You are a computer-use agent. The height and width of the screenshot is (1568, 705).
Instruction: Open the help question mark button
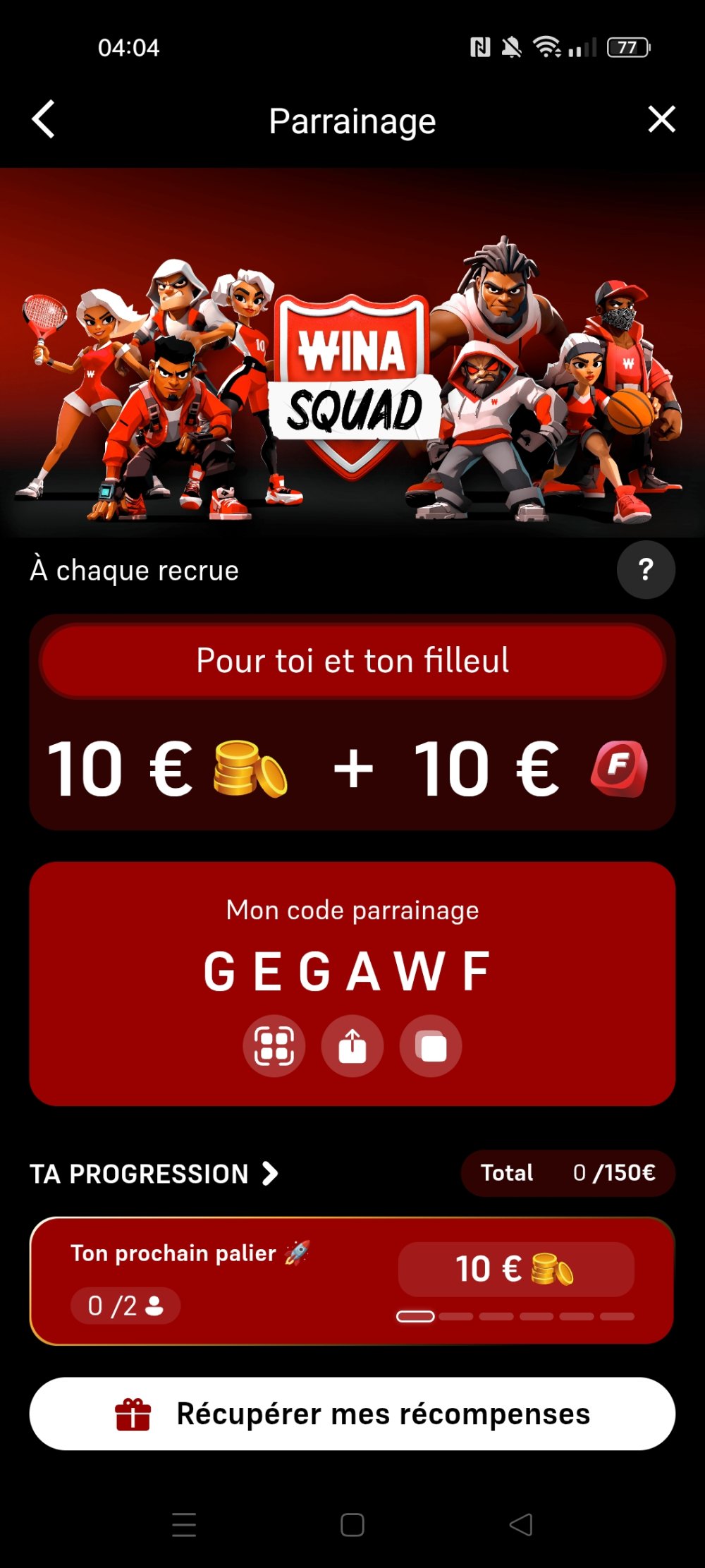[x=645, y=570]
